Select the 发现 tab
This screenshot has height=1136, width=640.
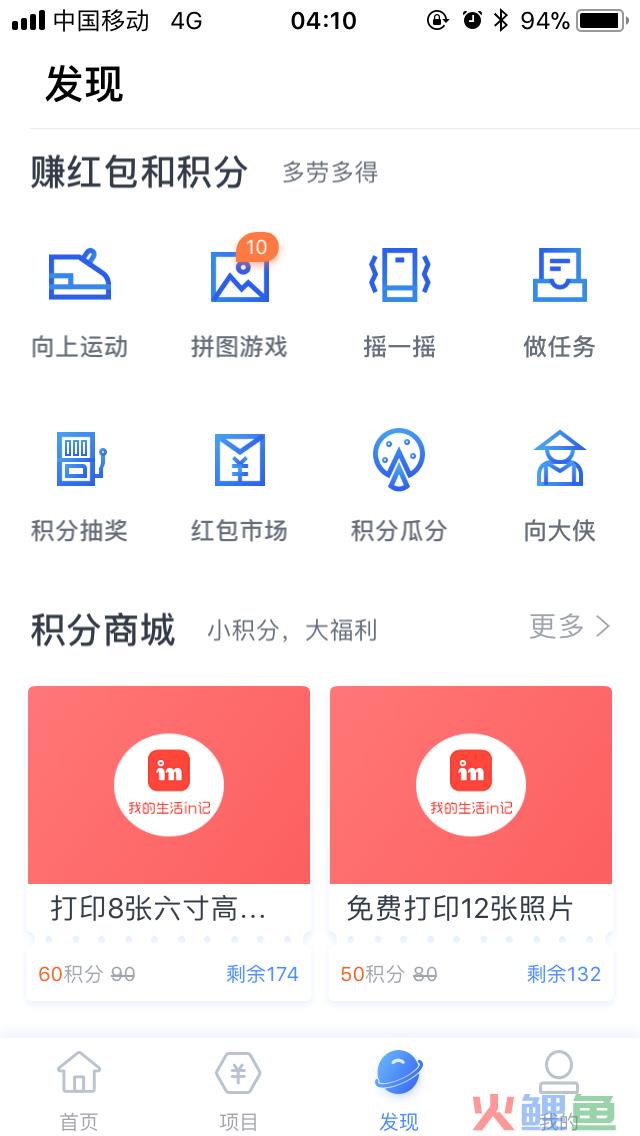tap(399, 1090)
